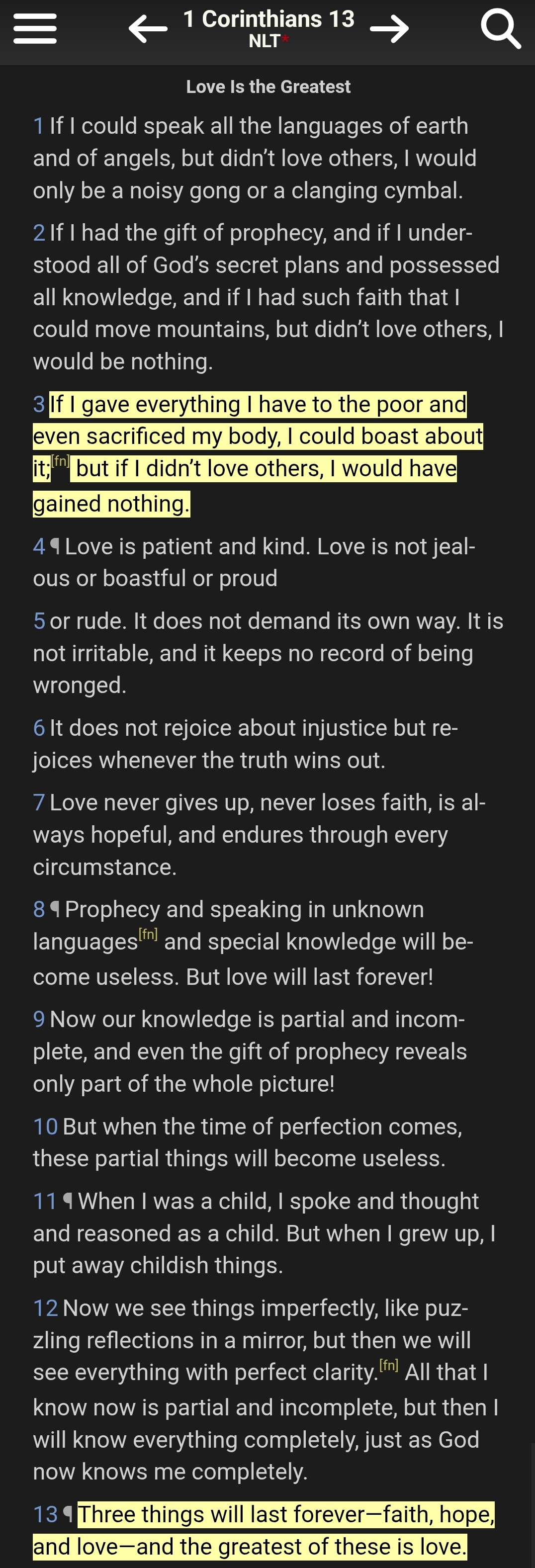
Task: Open the footnote in verse 8
Action: [148, 934]
